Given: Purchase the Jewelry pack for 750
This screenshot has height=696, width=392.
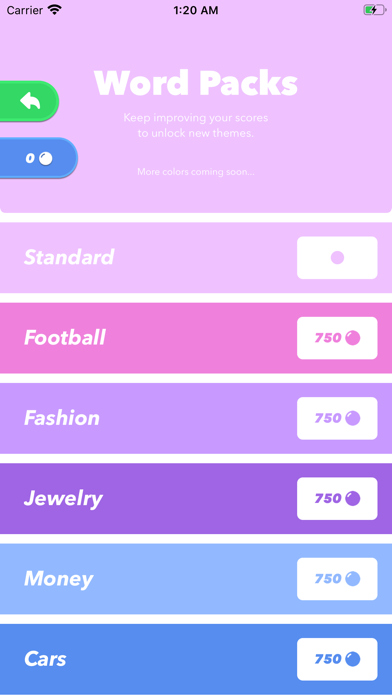Looking at the screenshot, I should (337, 498).
